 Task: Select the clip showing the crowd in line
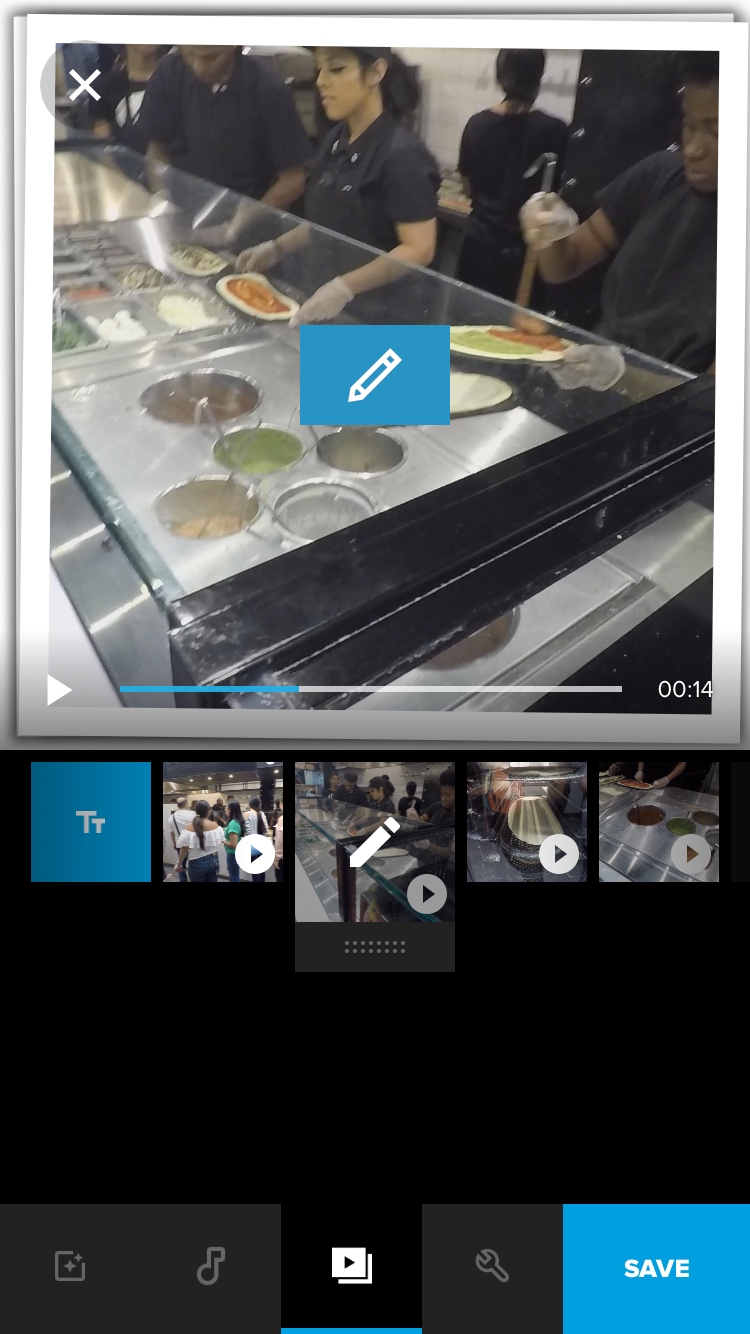223,822
